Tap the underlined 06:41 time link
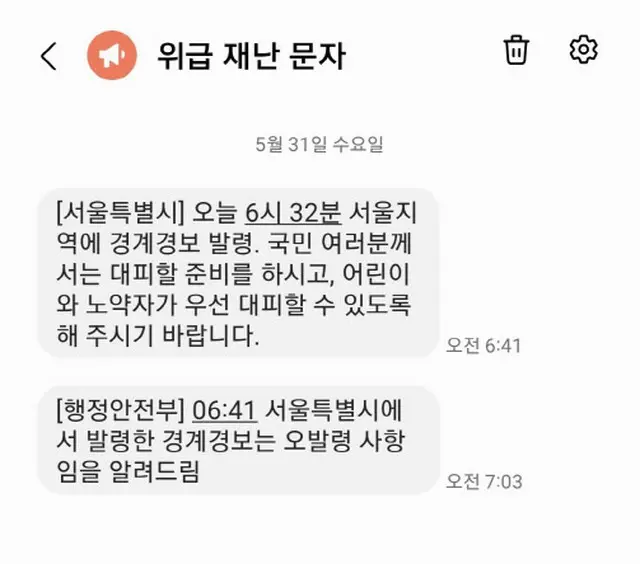The width and height of the screenshot is (640, 564). [225, 410]
